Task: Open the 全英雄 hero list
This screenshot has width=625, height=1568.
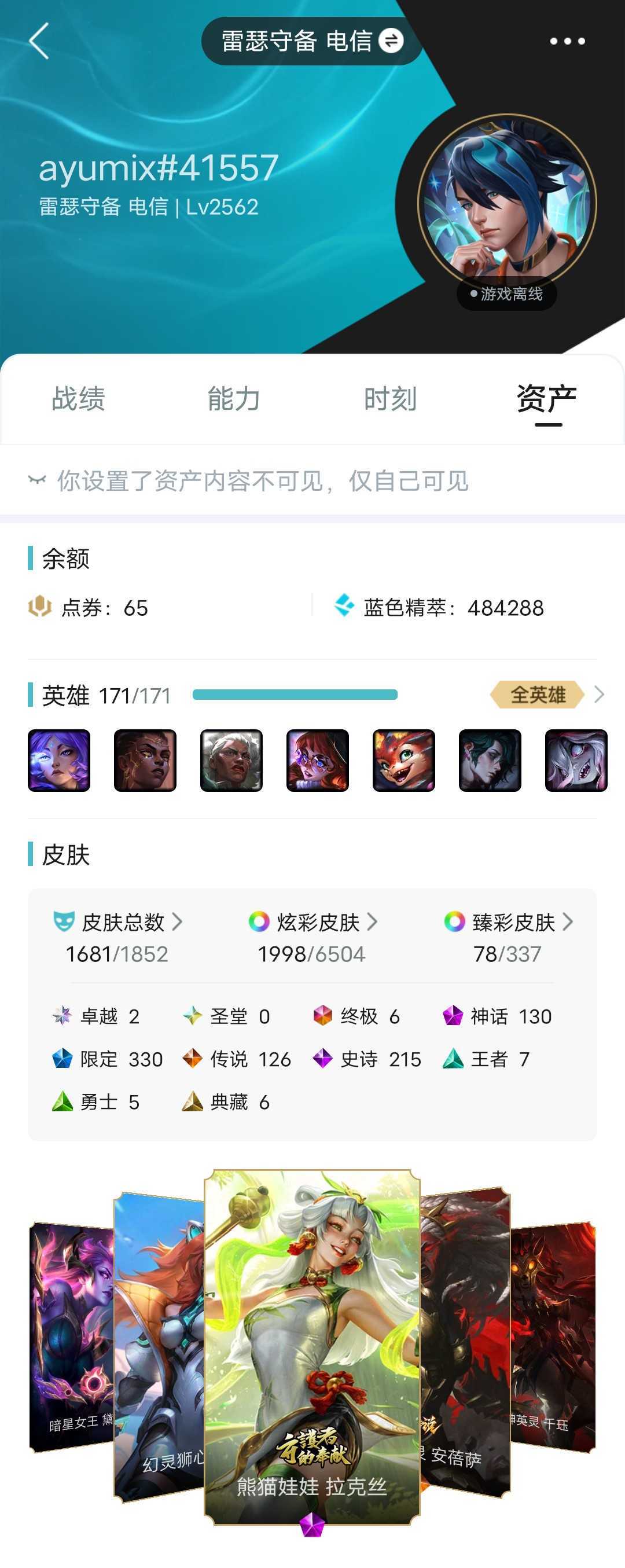Action: [x=546, y=695]
